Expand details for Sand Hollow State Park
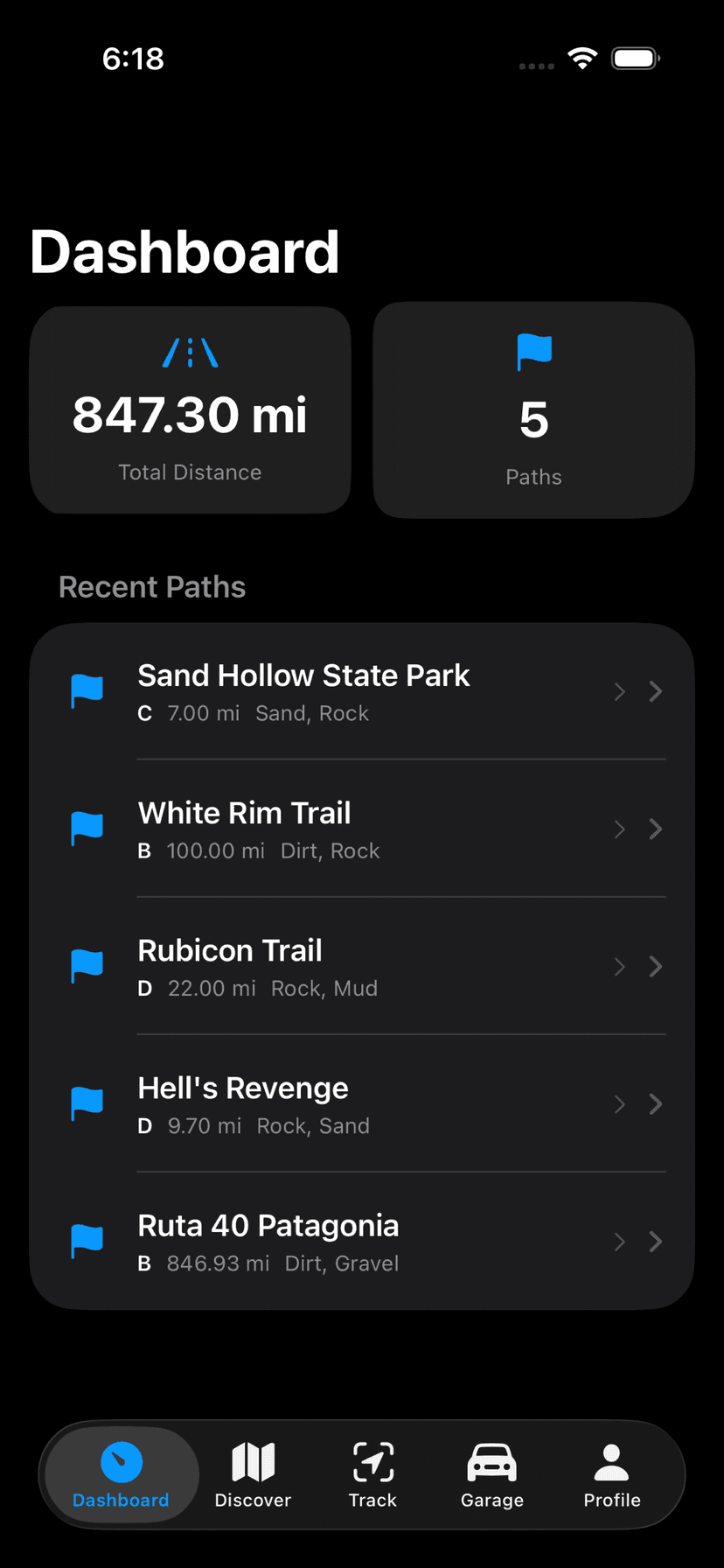This screenshot has height=1568, width=724. click(x=655, y=690)
